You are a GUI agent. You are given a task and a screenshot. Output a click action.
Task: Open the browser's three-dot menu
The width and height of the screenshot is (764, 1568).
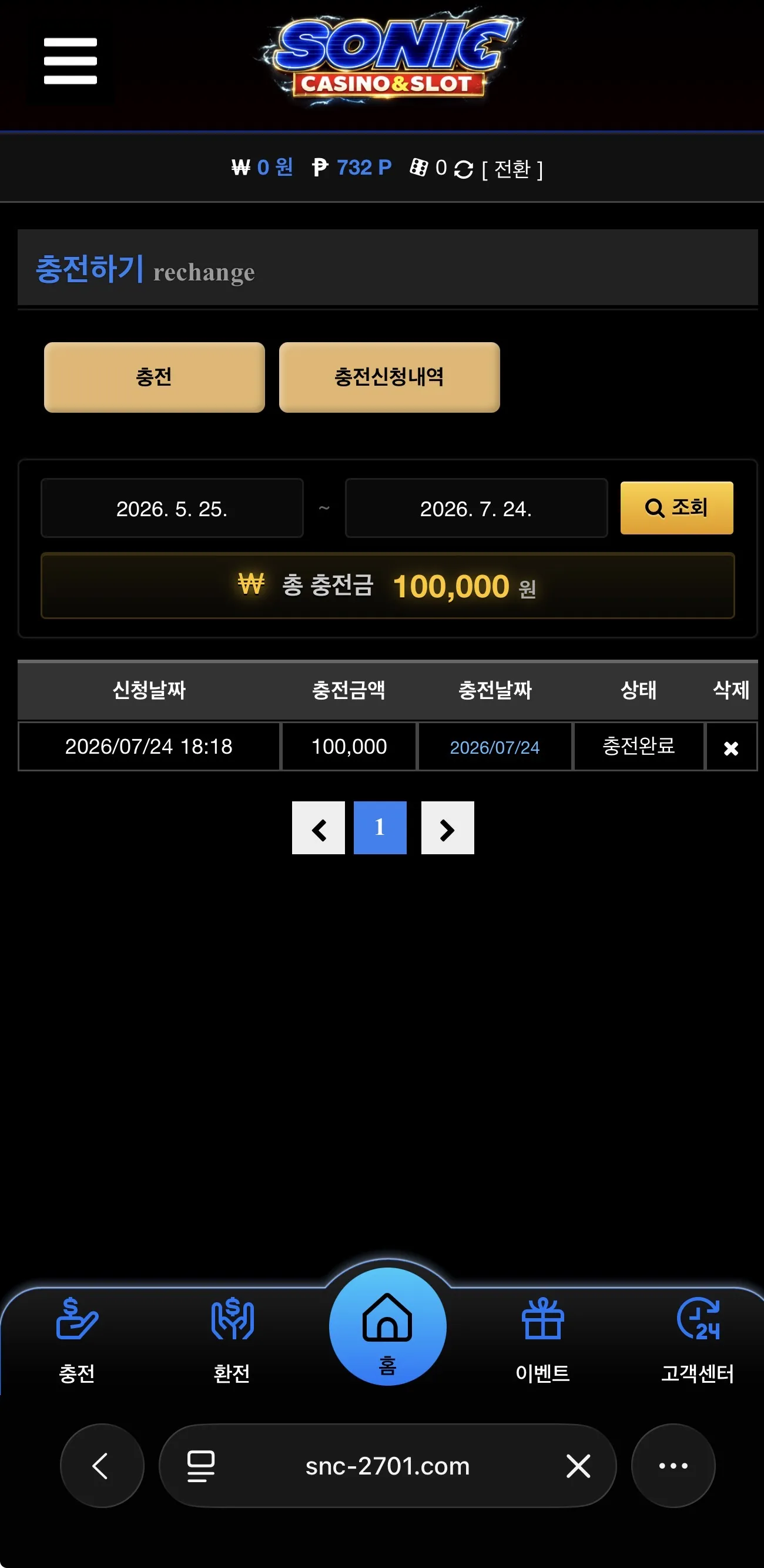coord(673,1466)
